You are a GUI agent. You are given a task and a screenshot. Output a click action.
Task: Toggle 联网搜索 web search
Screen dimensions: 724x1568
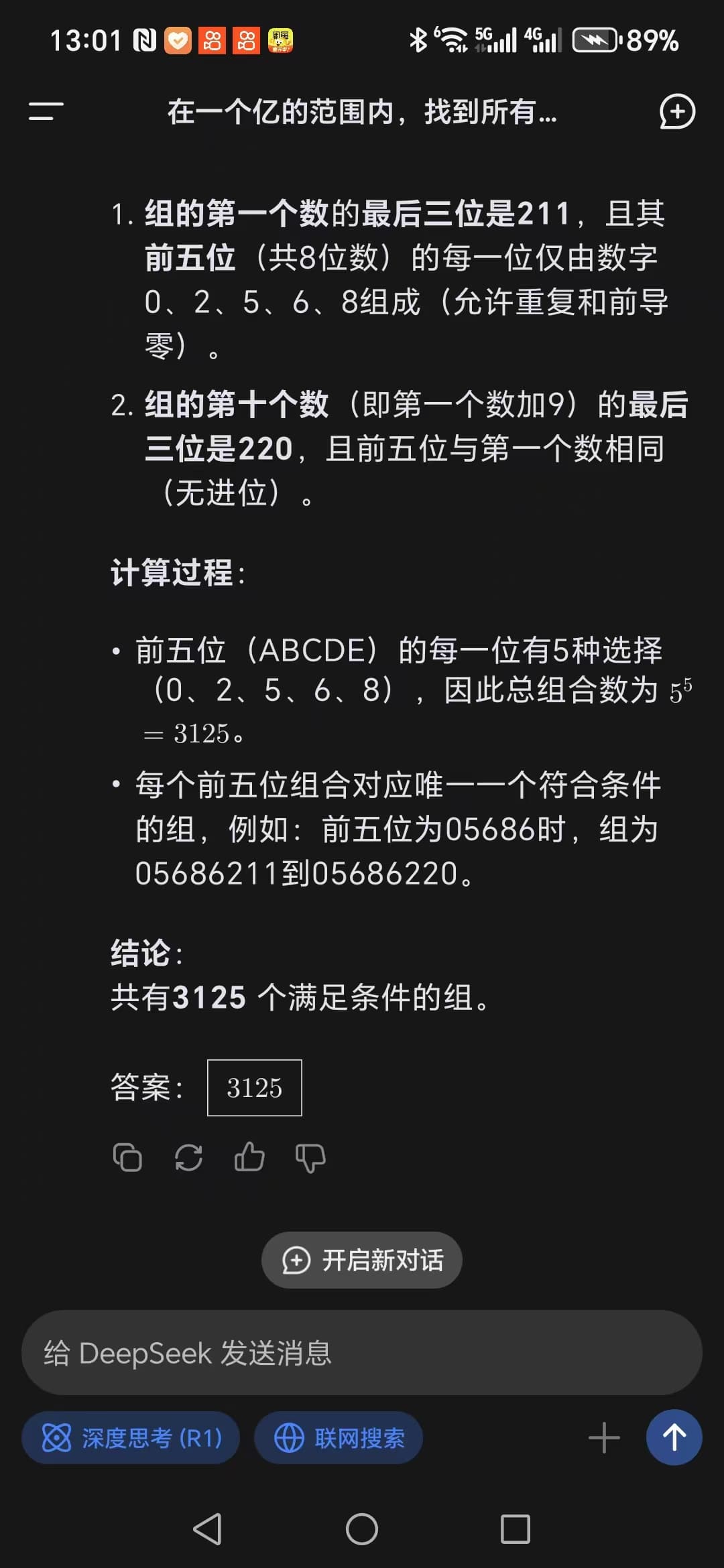(339, 1437)
